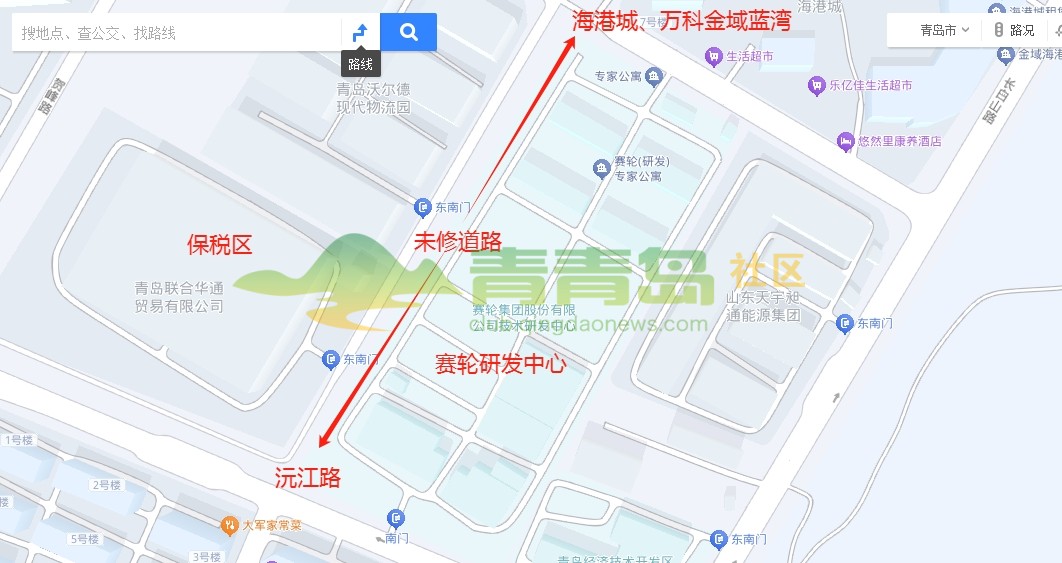
Task: Tap the search box for places and routes
Action: point(175,33)
